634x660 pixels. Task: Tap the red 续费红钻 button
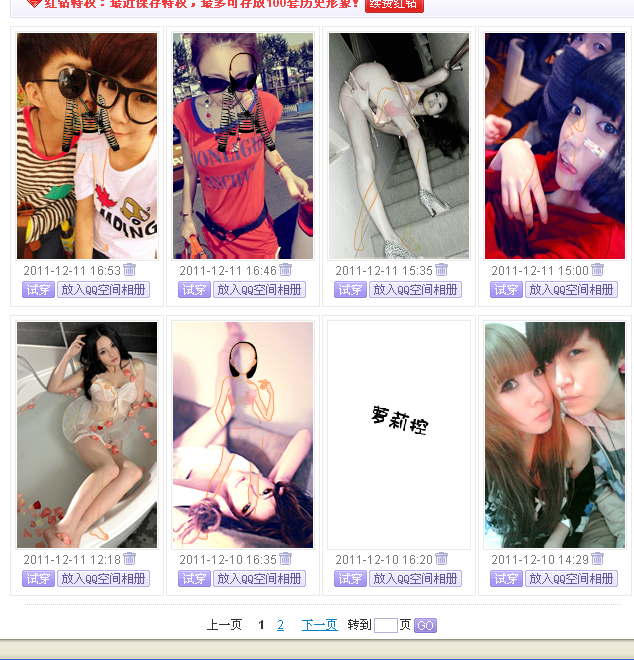tap(394, 5)
